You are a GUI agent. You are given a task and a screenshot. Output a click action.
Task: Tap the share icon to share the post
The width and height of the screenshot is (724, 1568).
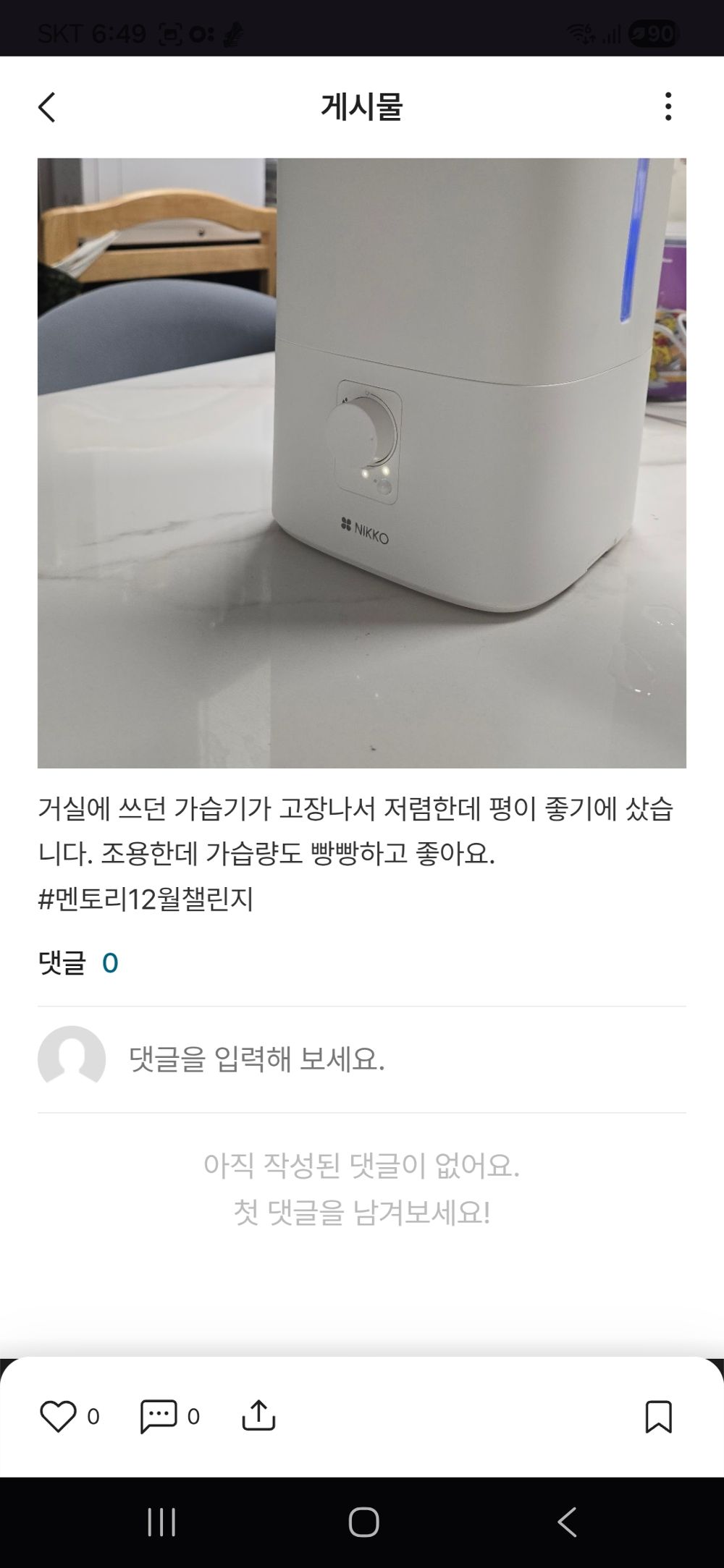click(261, 1414)
